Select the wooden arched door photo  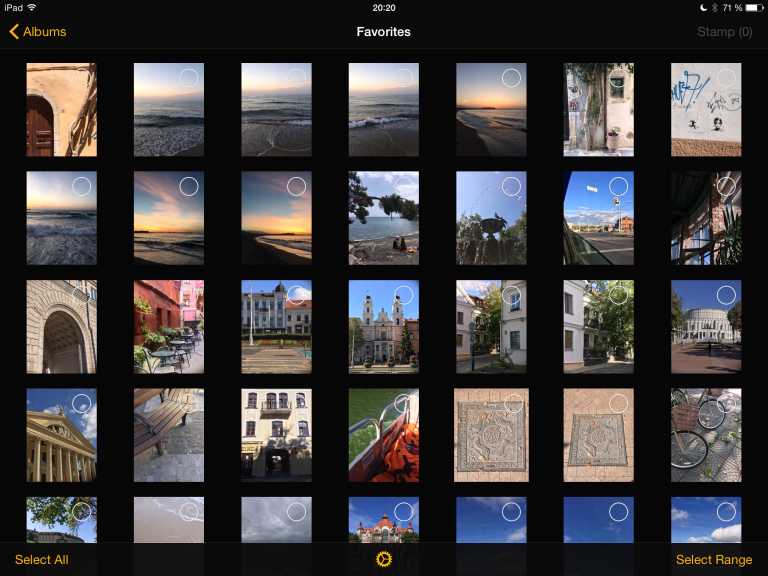tap(61, 110)
